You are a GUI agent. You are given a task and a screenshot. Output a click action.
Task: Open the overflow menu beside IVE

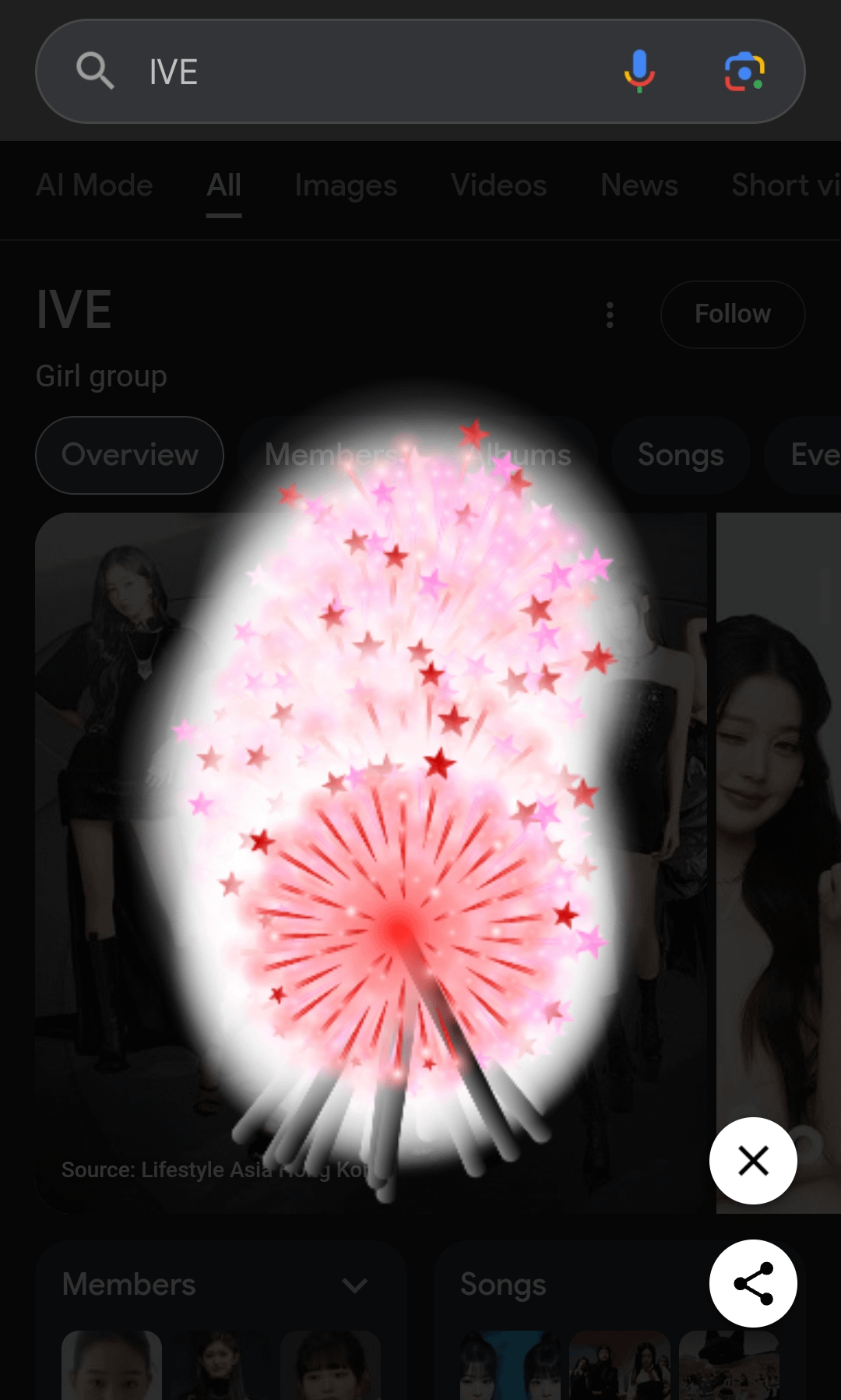(x=610, y=315)
